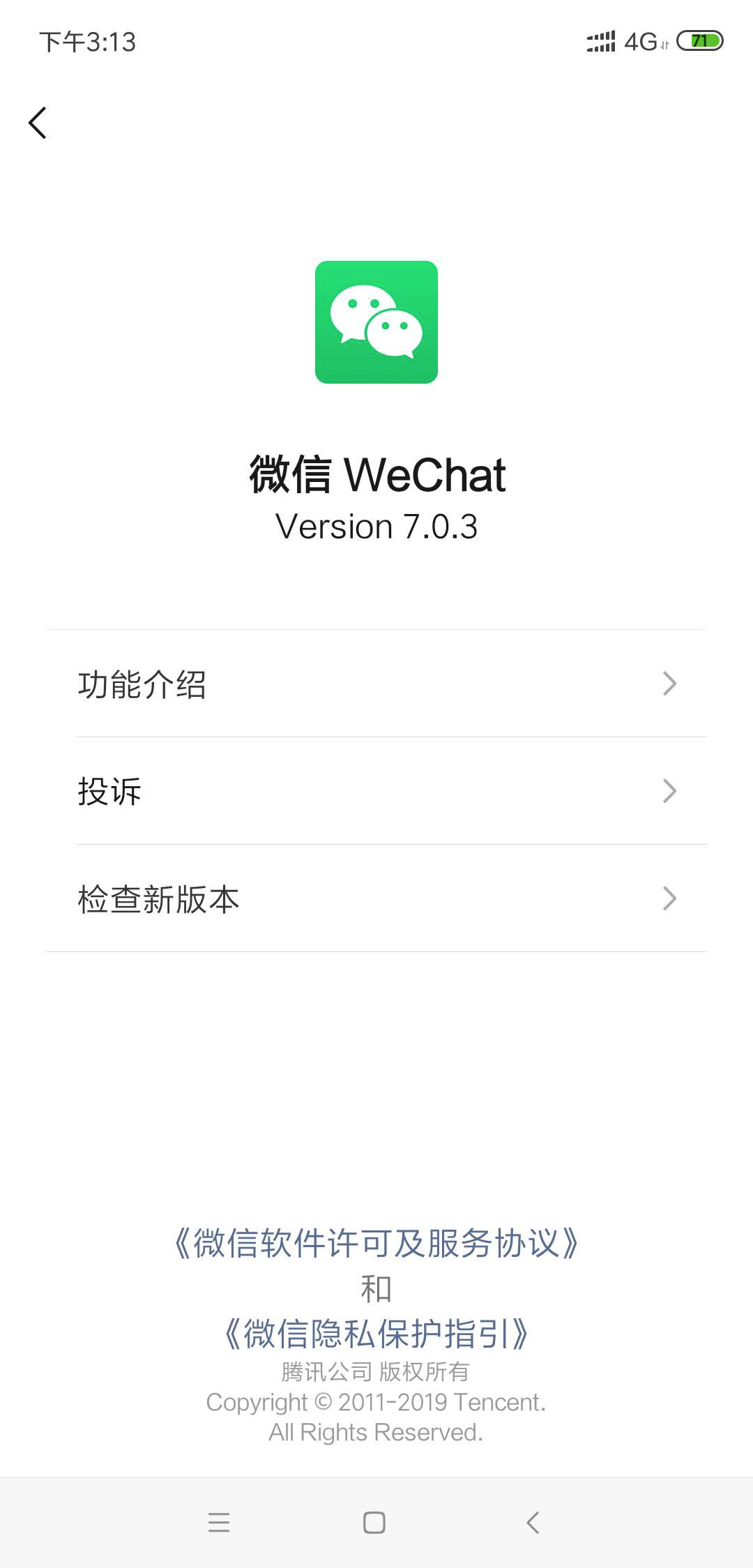Viewport: 753px width, 1568px height.
Task: Open the 功能介绍 feature introduction row
Action: click(376, 684)
